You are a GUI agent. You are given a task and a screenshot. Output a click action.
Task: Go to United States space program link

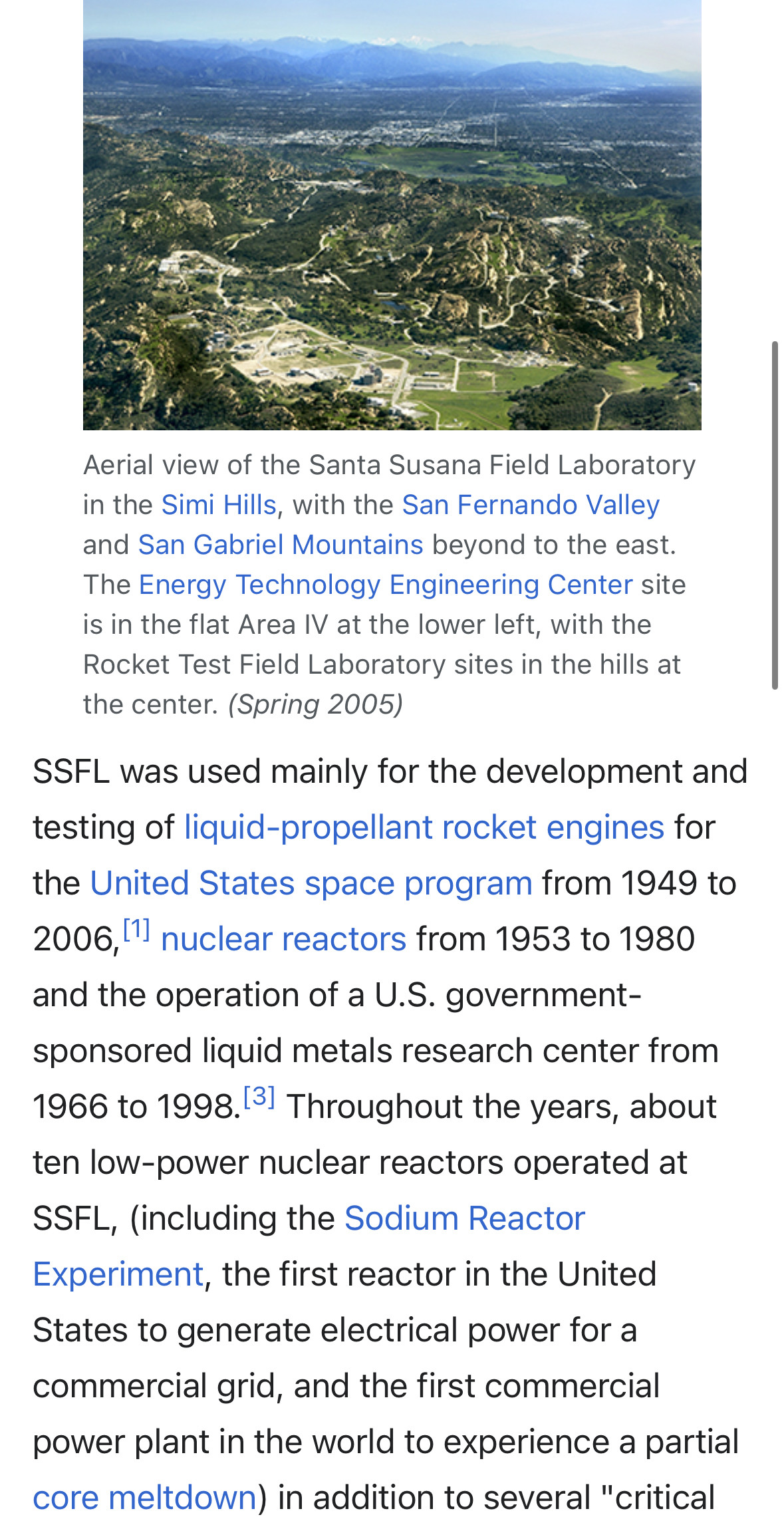(x=311, y=884)
